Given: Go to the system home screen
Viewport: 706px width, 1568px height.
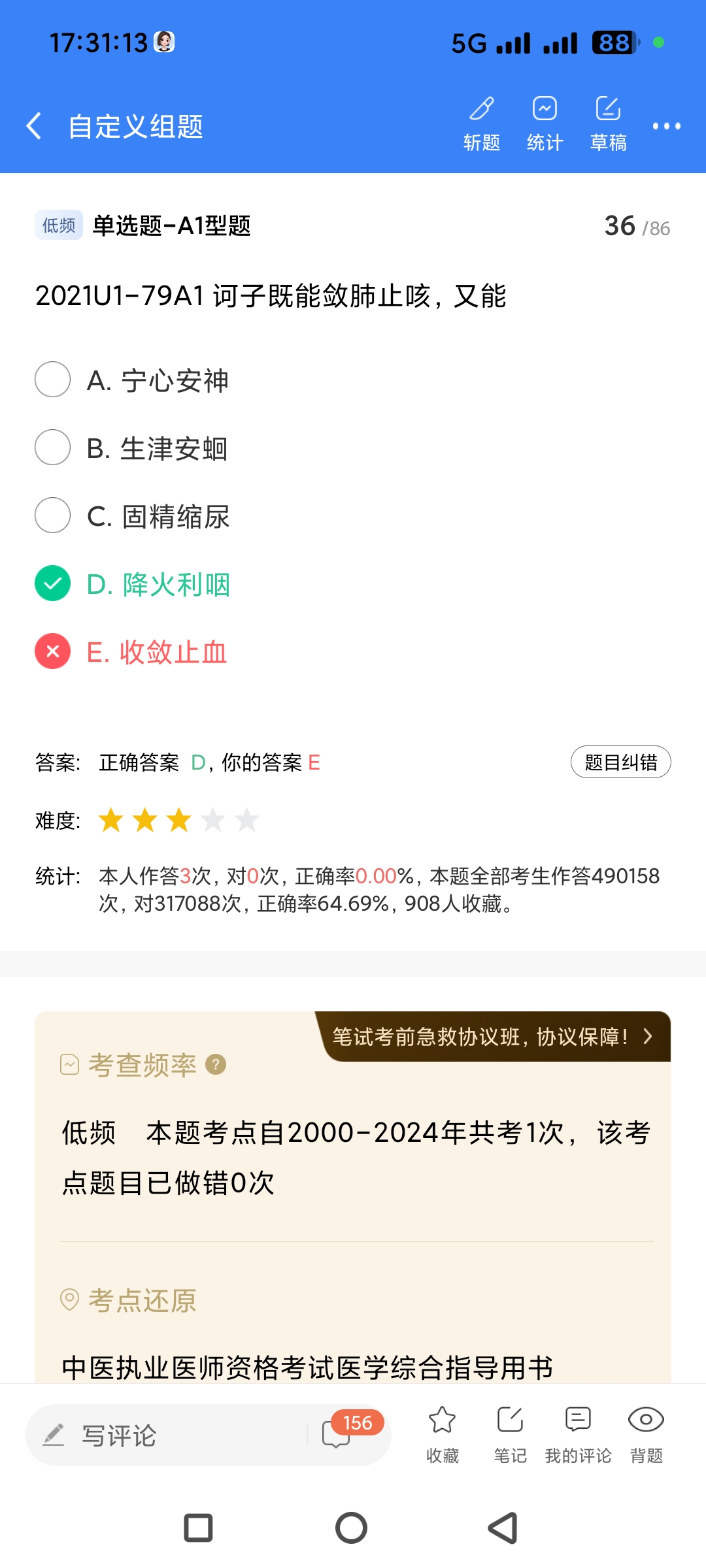Looking at the screenshot, I should (x=352, y=1527).
